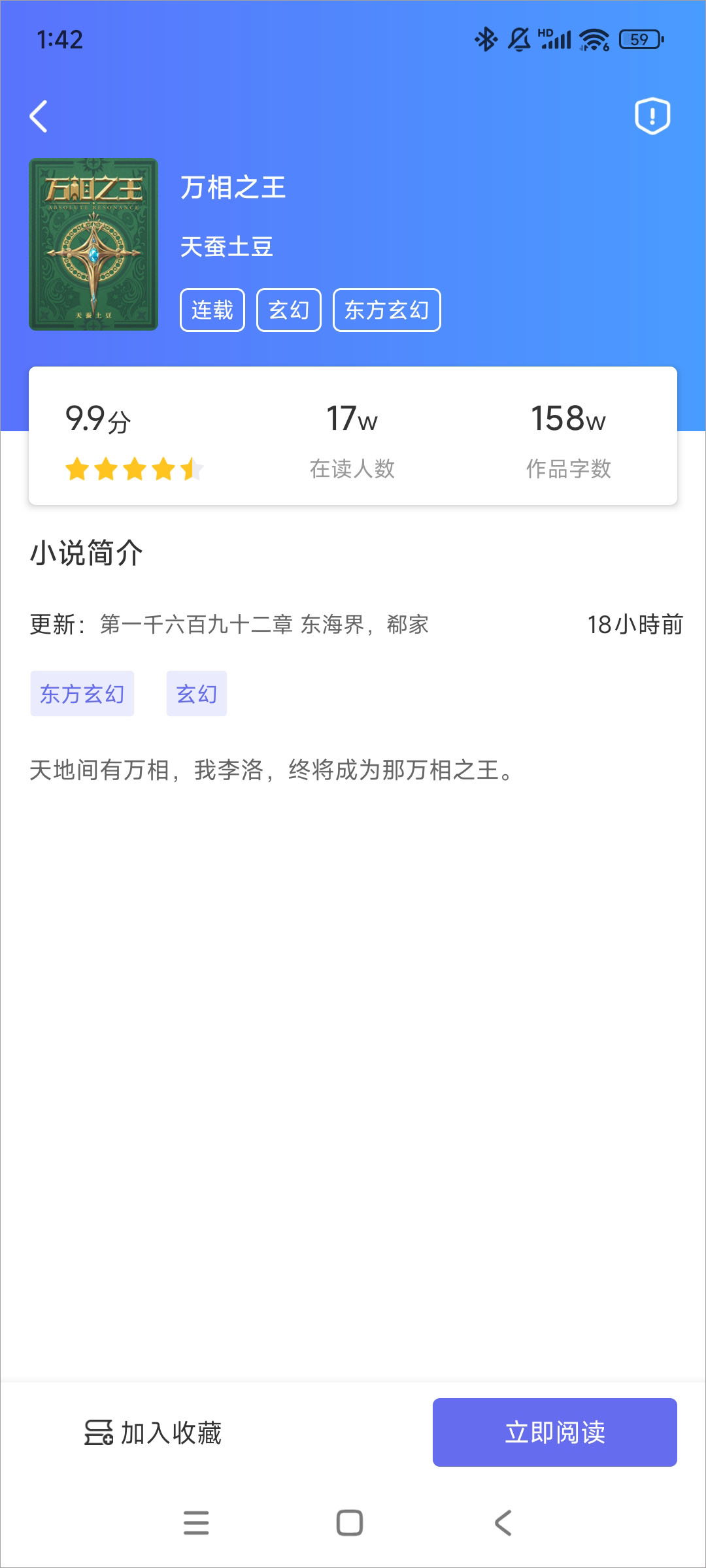
Task: Open recent apps from navigation bar
Action: point(196,1522)
